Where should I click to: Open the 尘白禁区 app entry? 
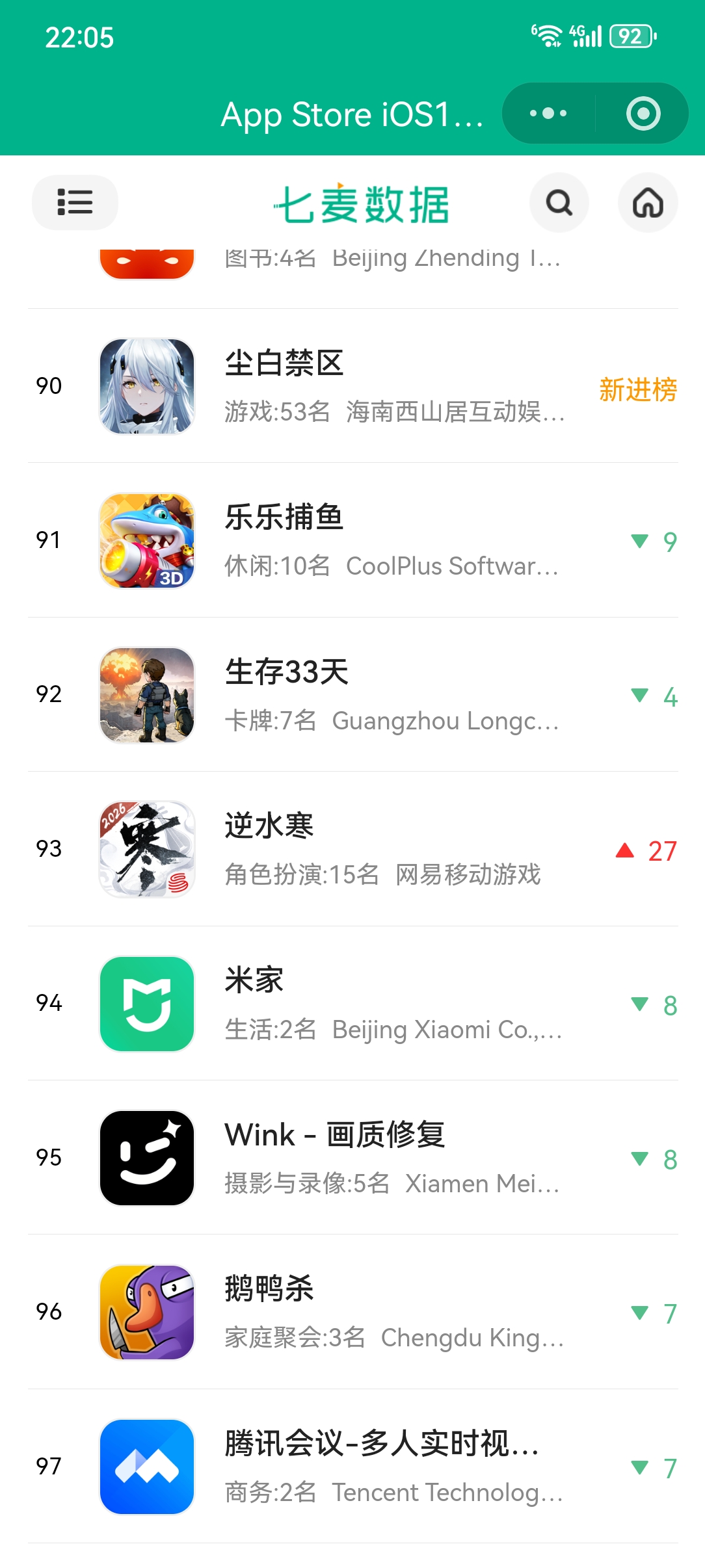352,386
